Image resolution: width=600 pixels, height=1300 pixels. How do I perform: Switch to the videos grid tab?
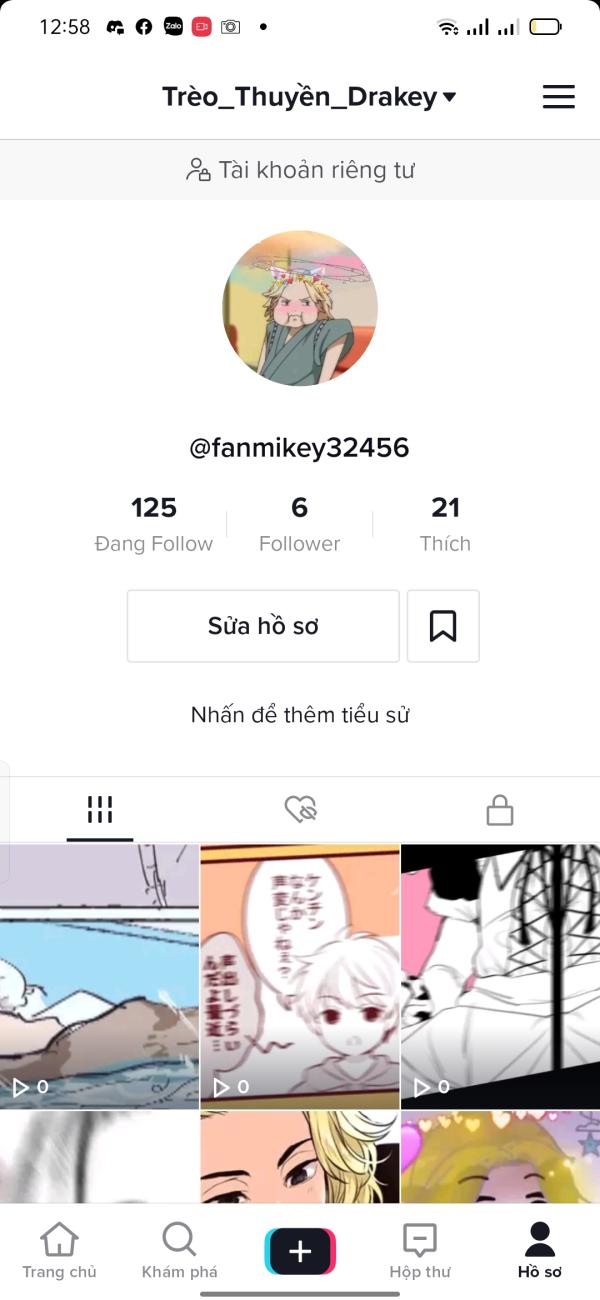(x=100, y=809)
